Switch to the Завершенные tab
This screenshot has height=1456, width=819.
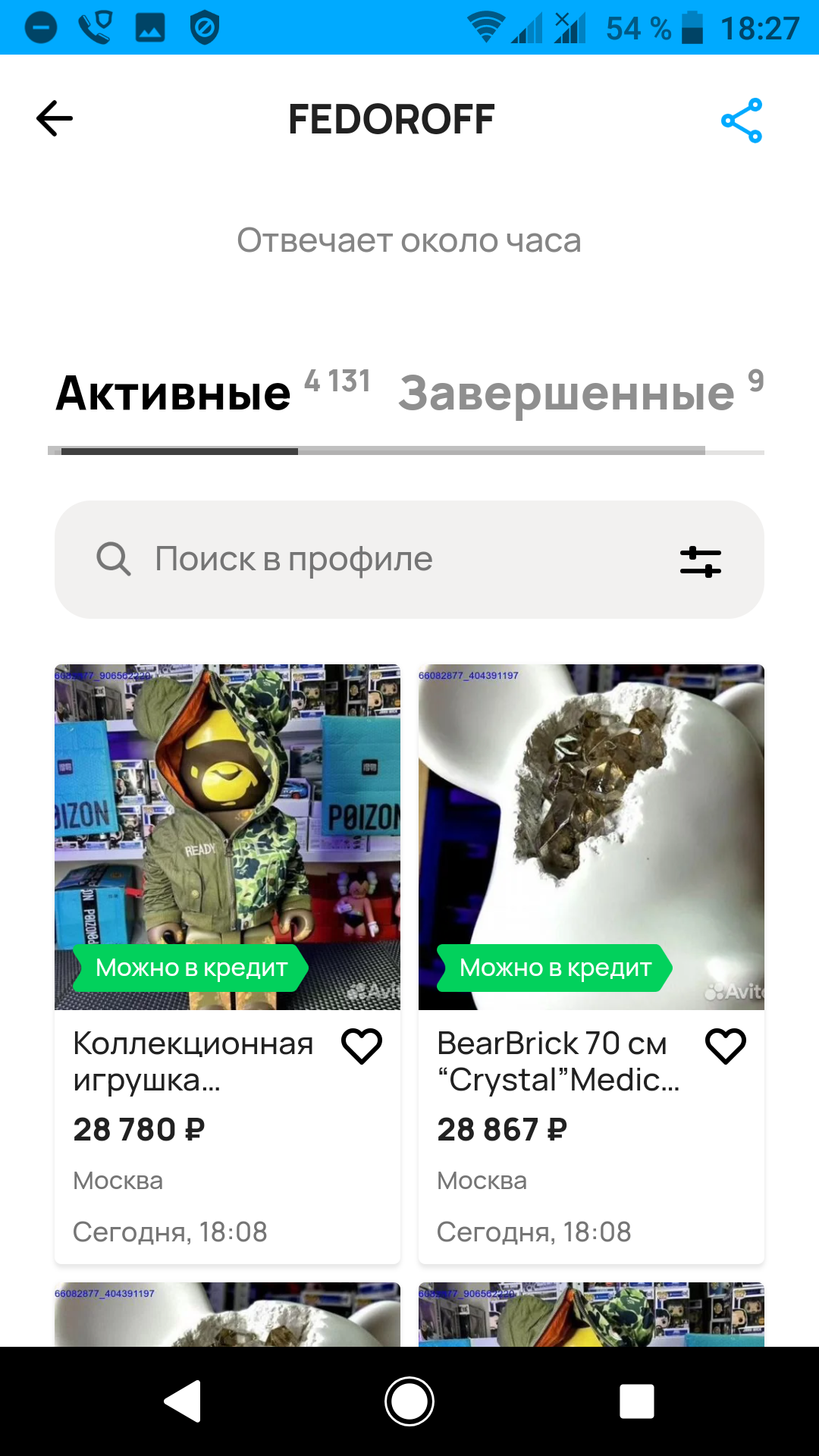(566, 394)
